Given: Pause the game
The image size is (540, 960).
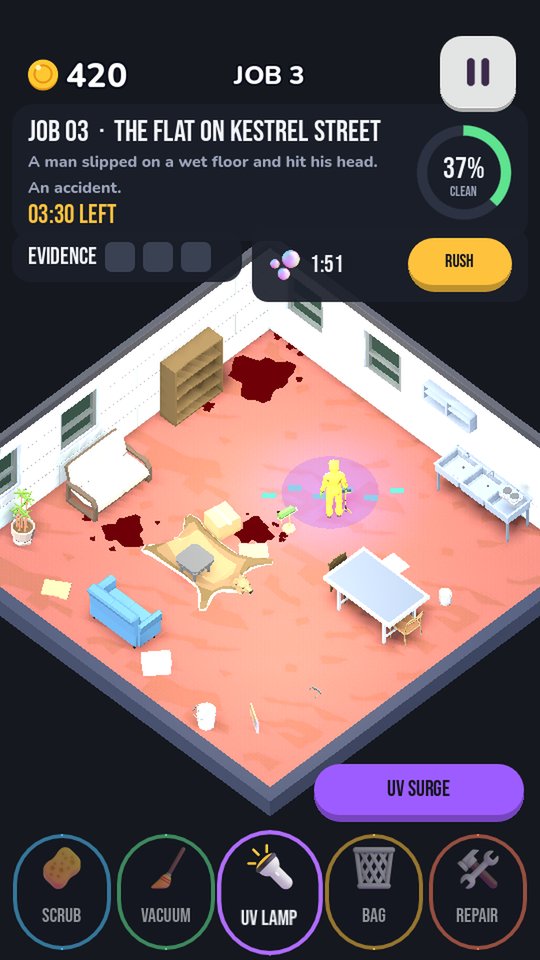Looking at the screenshot, I should tap(478, 73).
